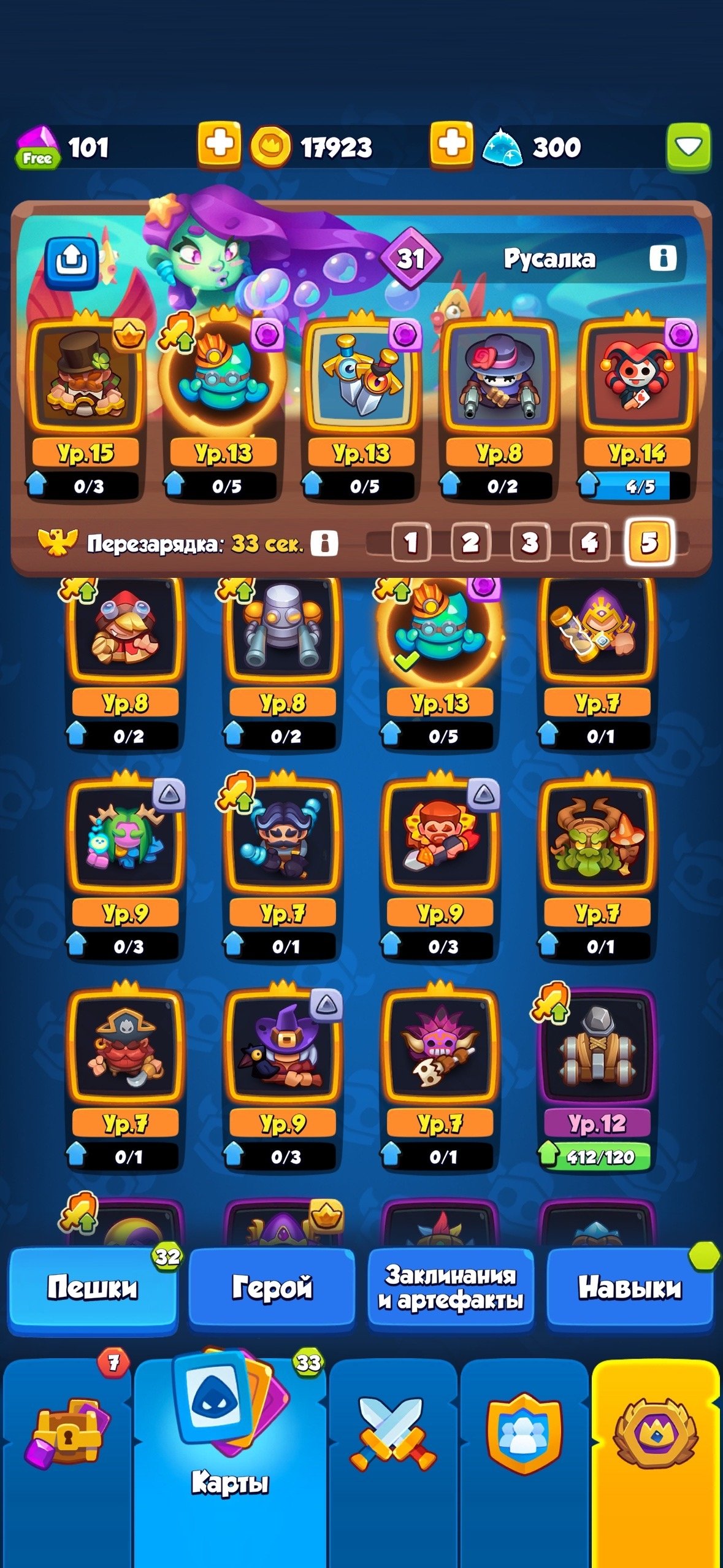723x1568 pixels.
Task: Open the Герой section
Action: [272, 1287]
